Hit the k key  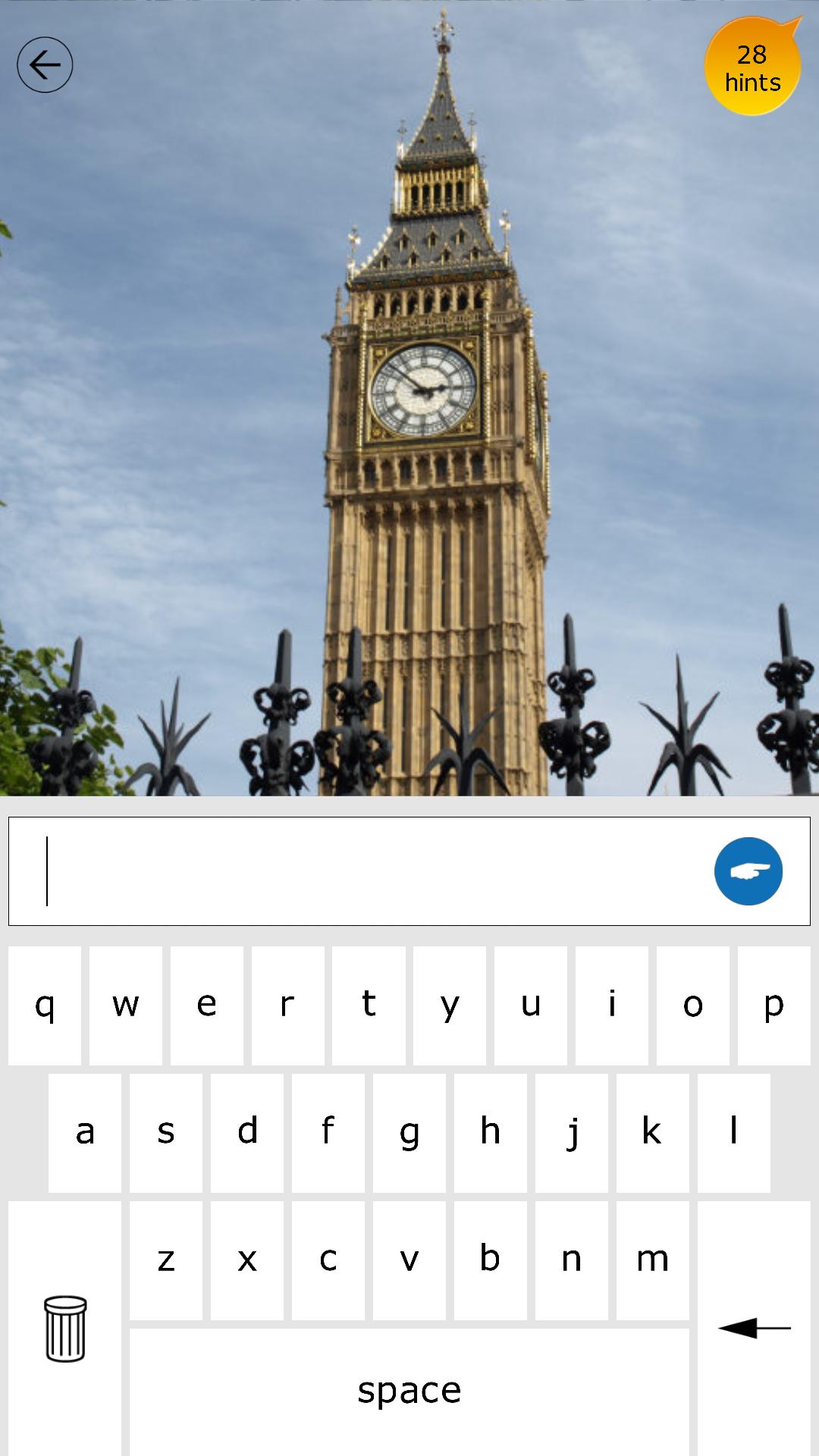pyautogui.click(x=652, y=1133)
